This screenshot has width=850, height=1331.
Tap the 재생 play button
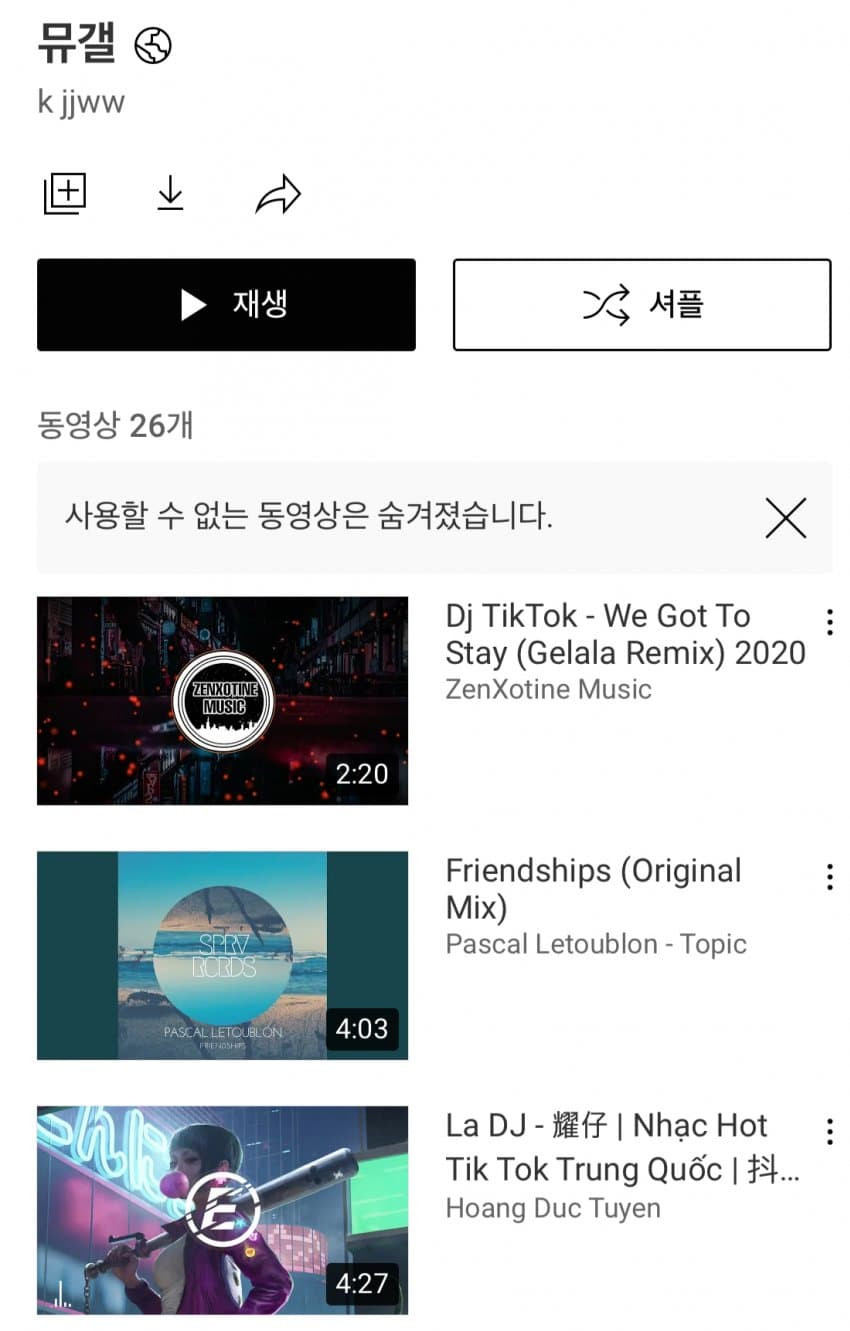pyautogui.click(x=226, y=305)
